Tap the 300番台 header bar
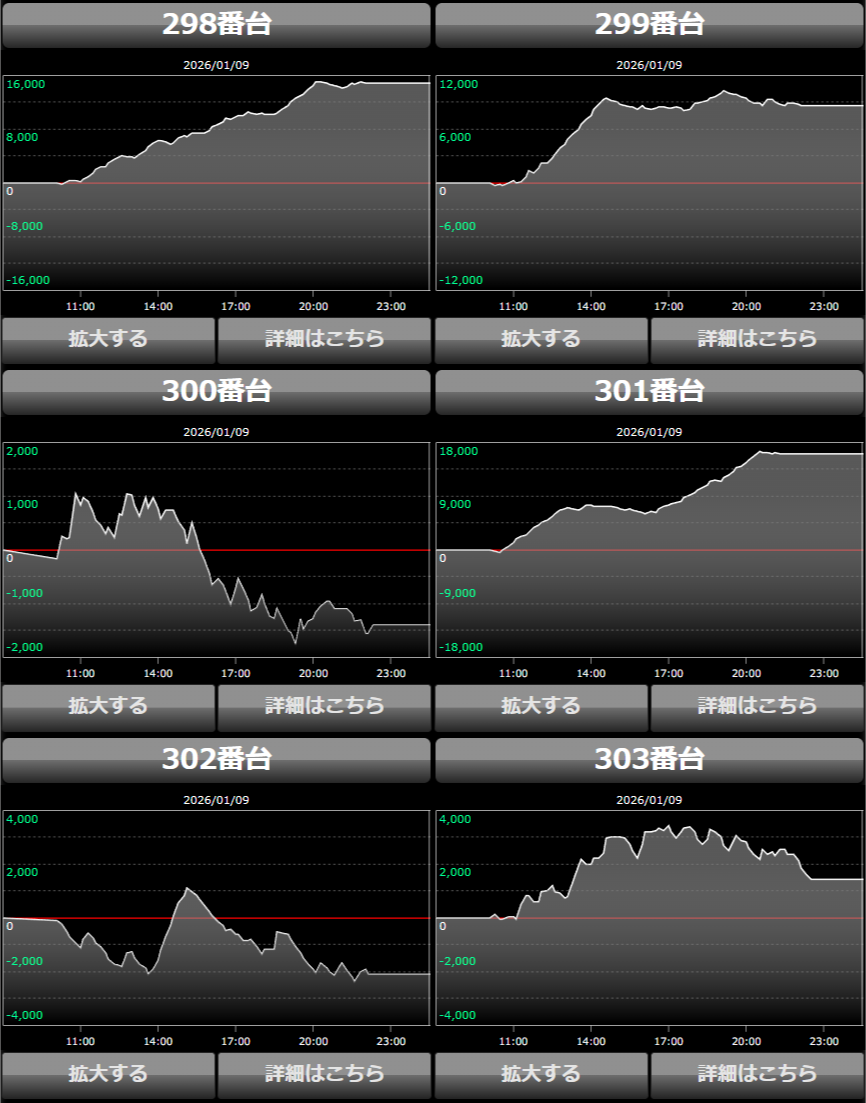 216,392
